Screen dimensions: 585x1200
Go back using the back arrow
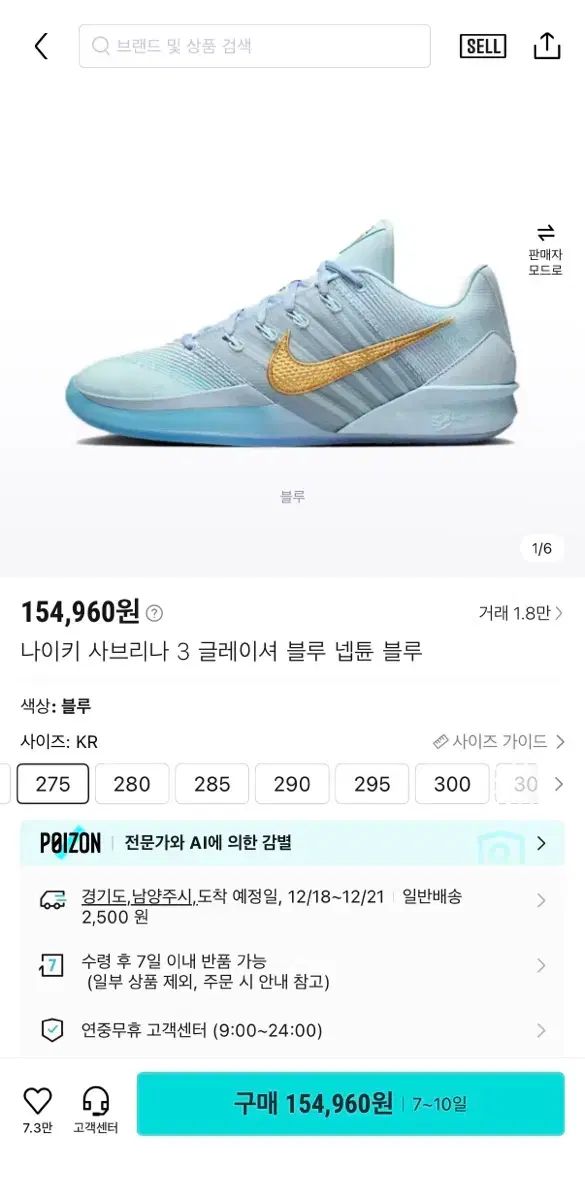pos(41,46)
